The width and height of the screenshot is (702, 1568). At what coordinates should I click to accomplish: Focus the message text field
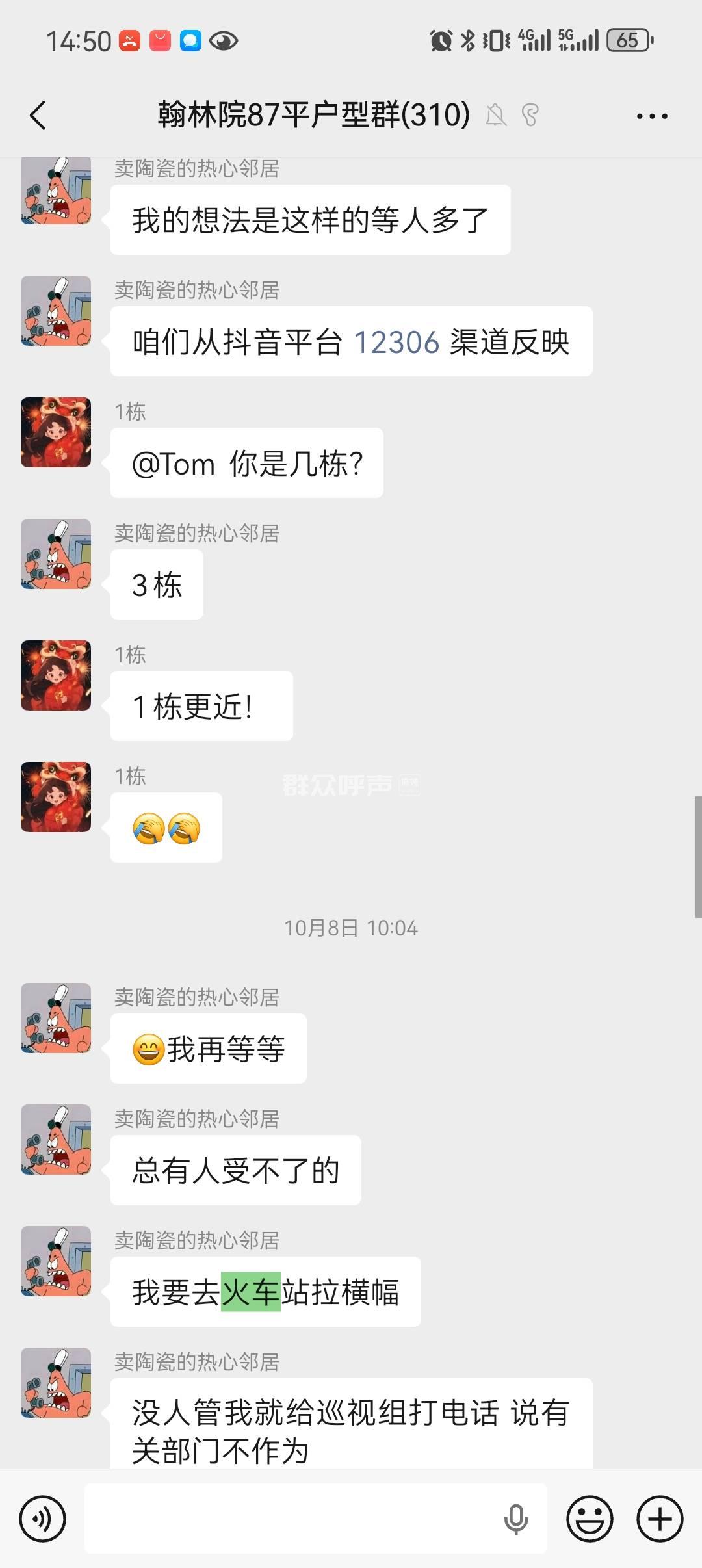click(x=292, y=1519)
